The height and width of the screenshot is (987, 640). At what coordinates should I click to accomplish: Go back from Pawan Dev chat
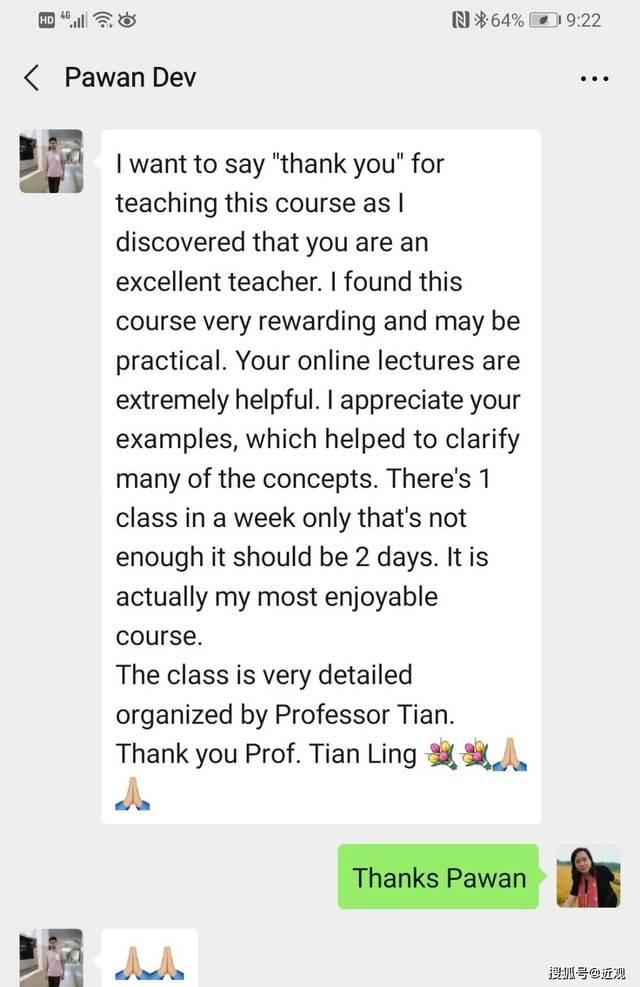click(32, 78)
